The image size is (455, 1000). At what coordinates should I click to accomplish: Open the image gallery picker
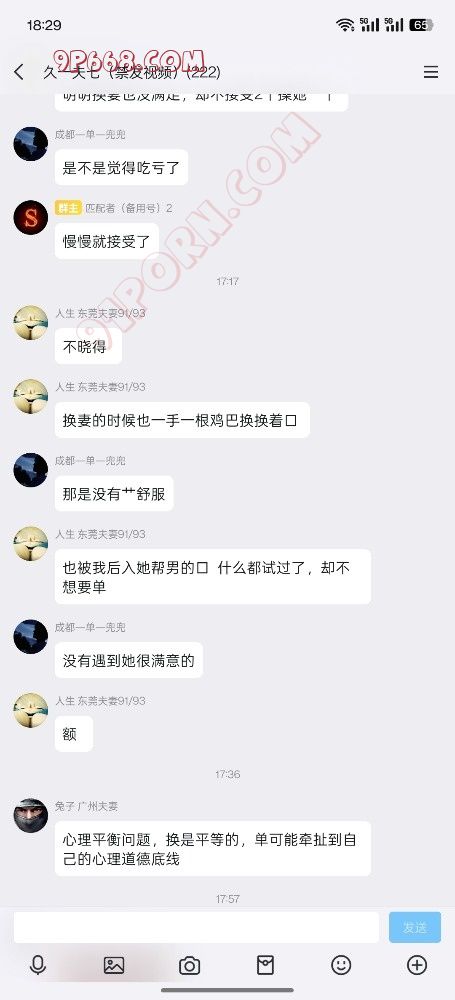(x=114, y=966)
